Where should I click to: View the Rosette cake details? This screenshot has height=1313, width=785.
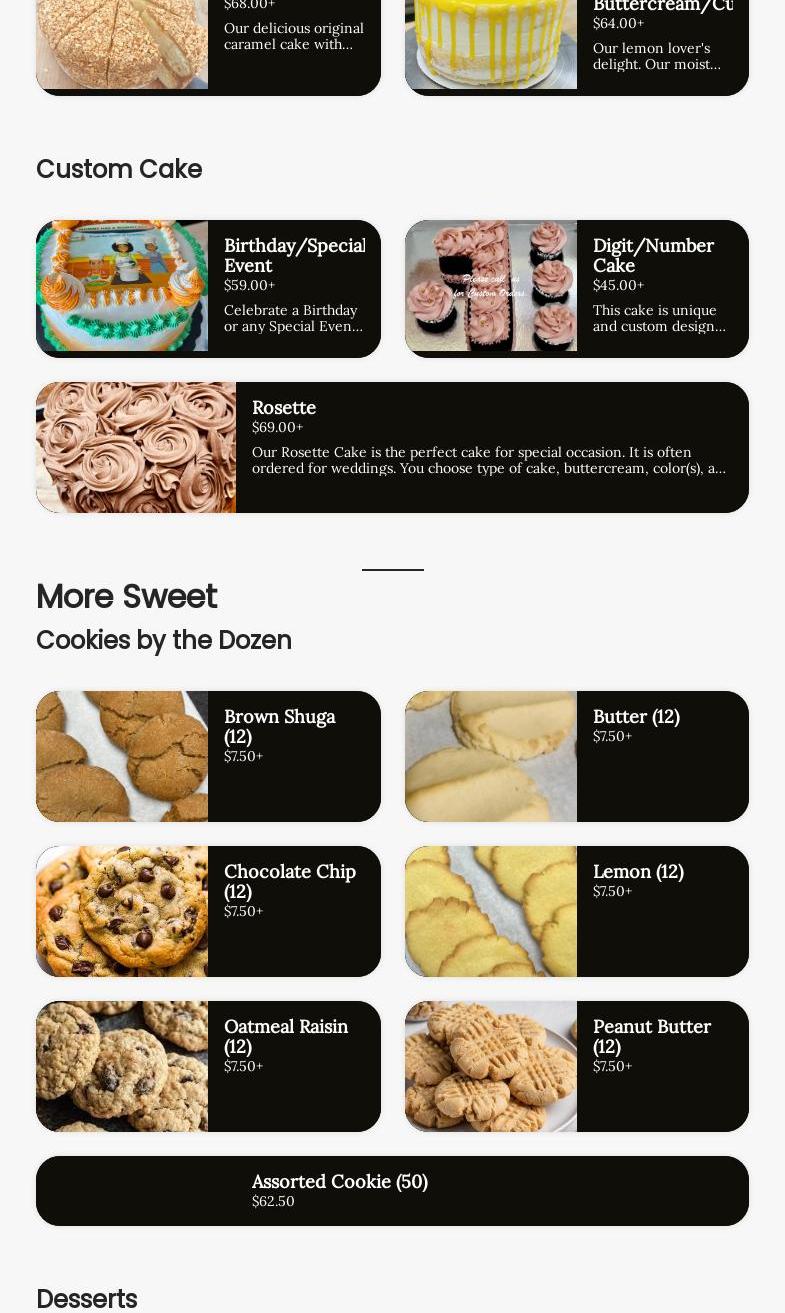point(392,447)
